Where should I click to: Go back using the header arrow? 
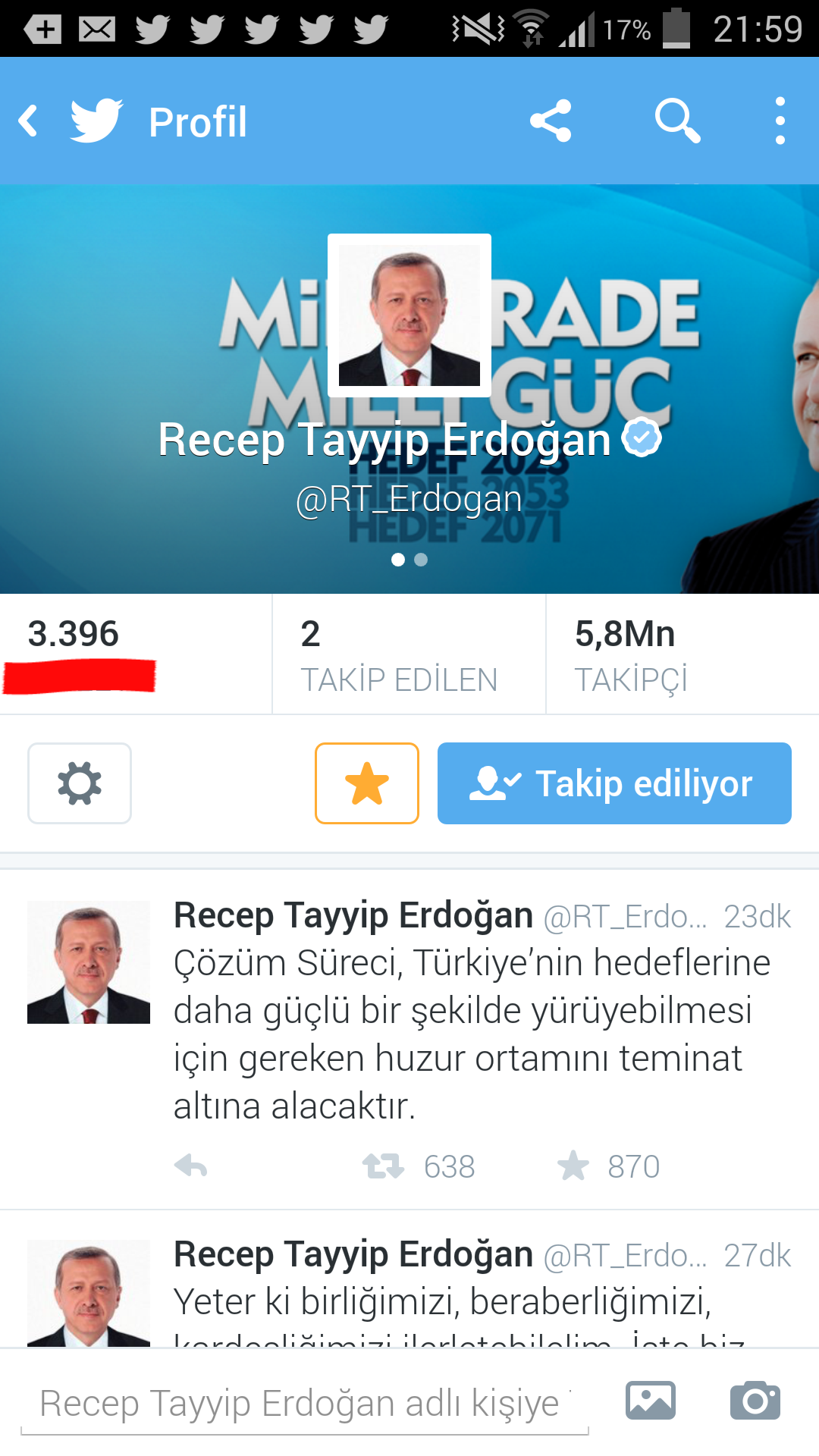29,121
